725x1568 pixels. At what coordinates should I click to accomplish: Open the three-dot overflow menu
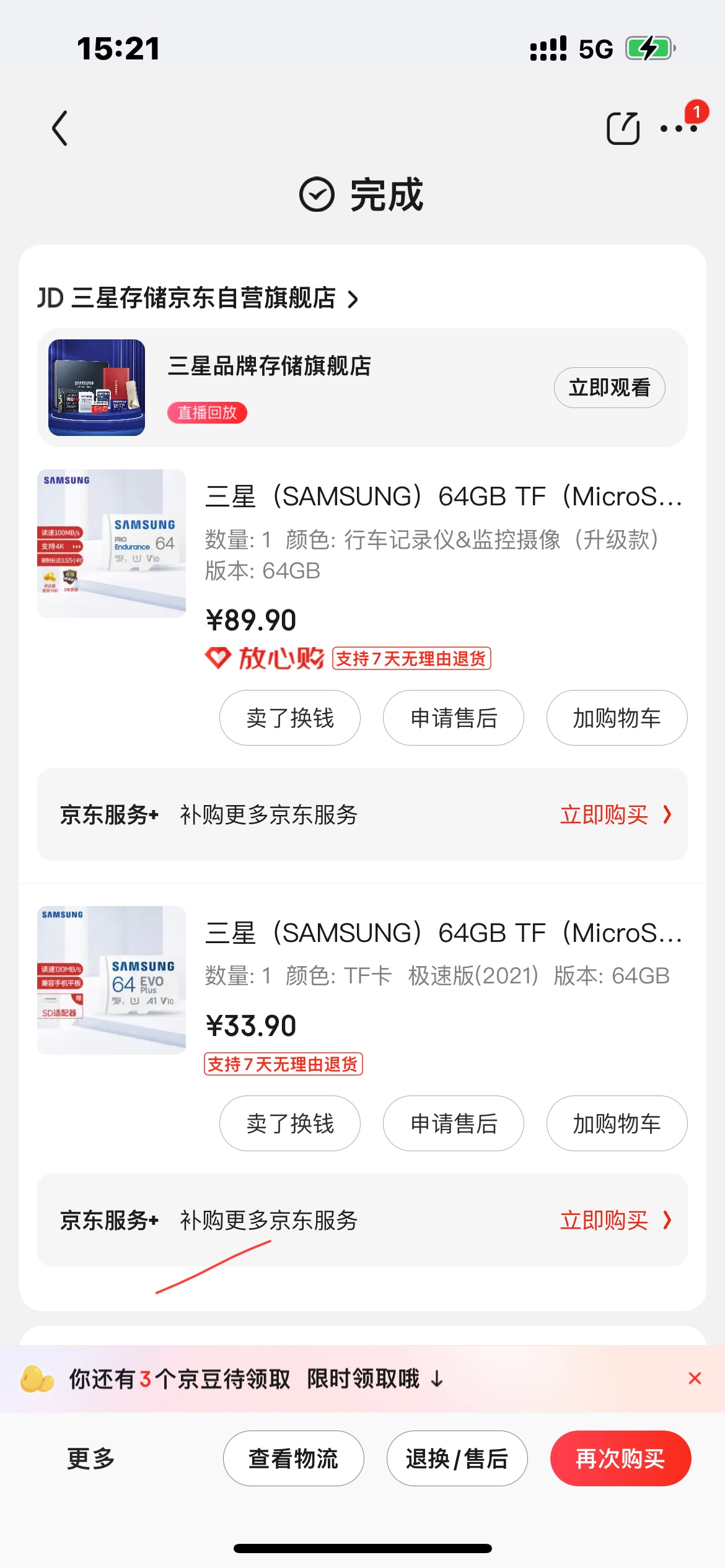pyautogui.click(x=679, y=128)
